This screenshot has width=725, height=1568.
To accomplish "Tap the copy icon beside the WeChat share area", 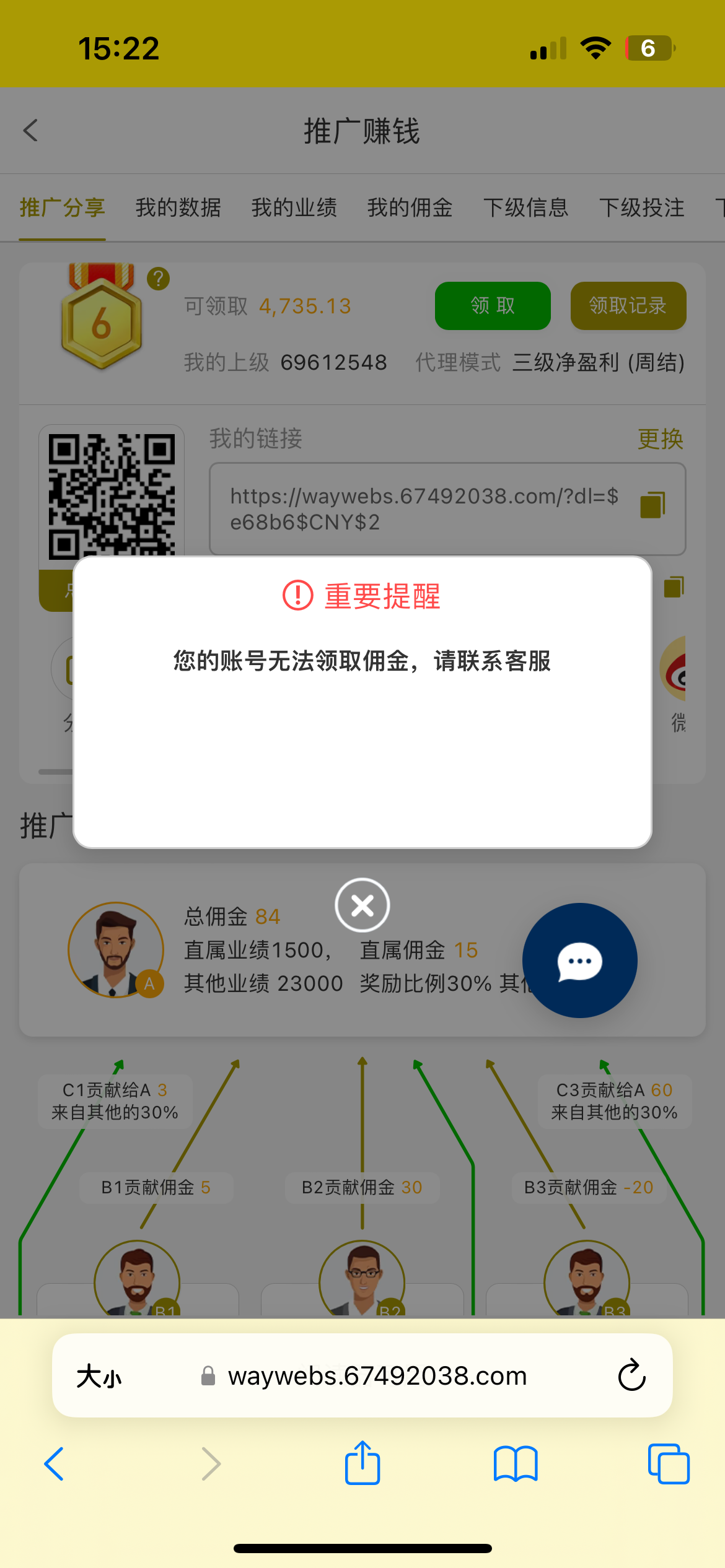I will (x=674, y=586).
